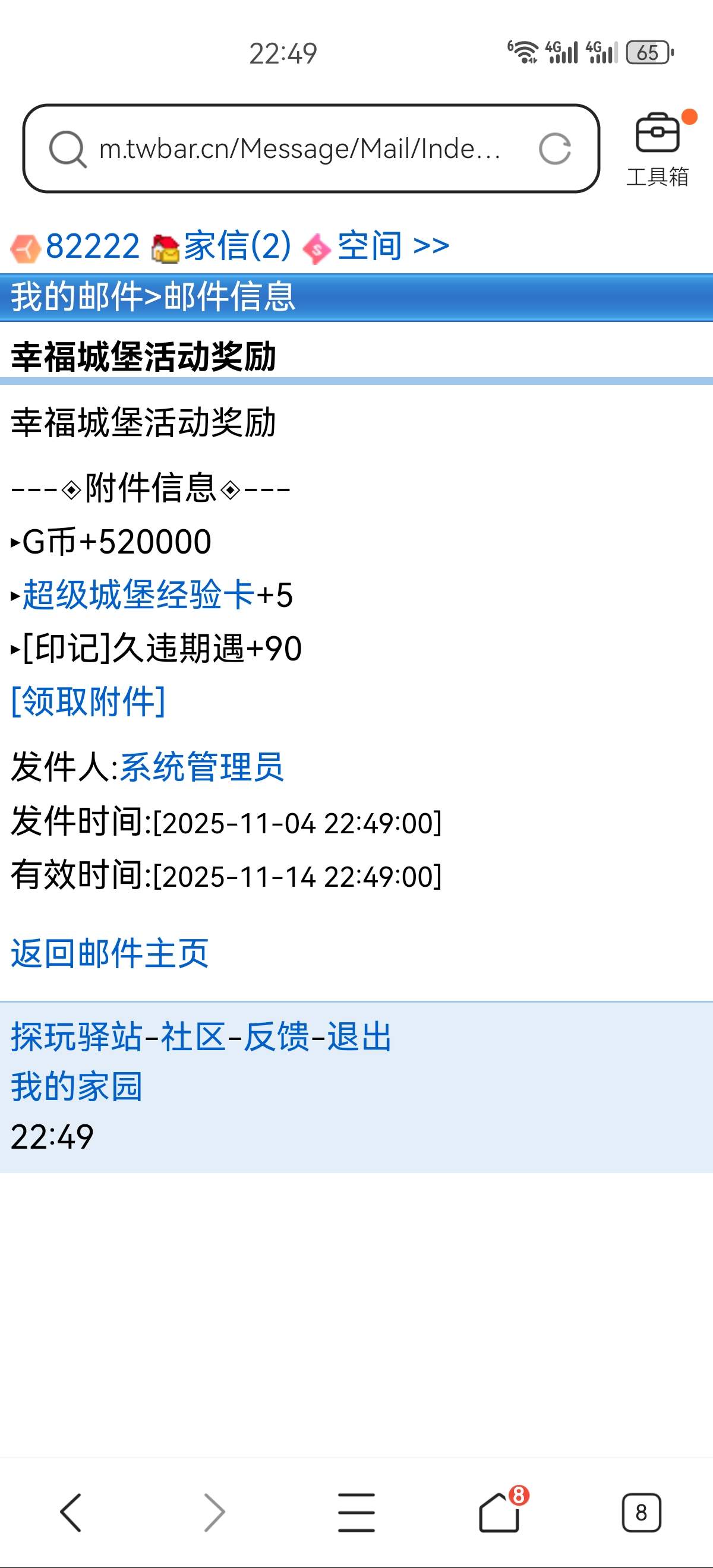Claim attachments via 领取附件
The image size is (713, 1568).
point(89,701)
